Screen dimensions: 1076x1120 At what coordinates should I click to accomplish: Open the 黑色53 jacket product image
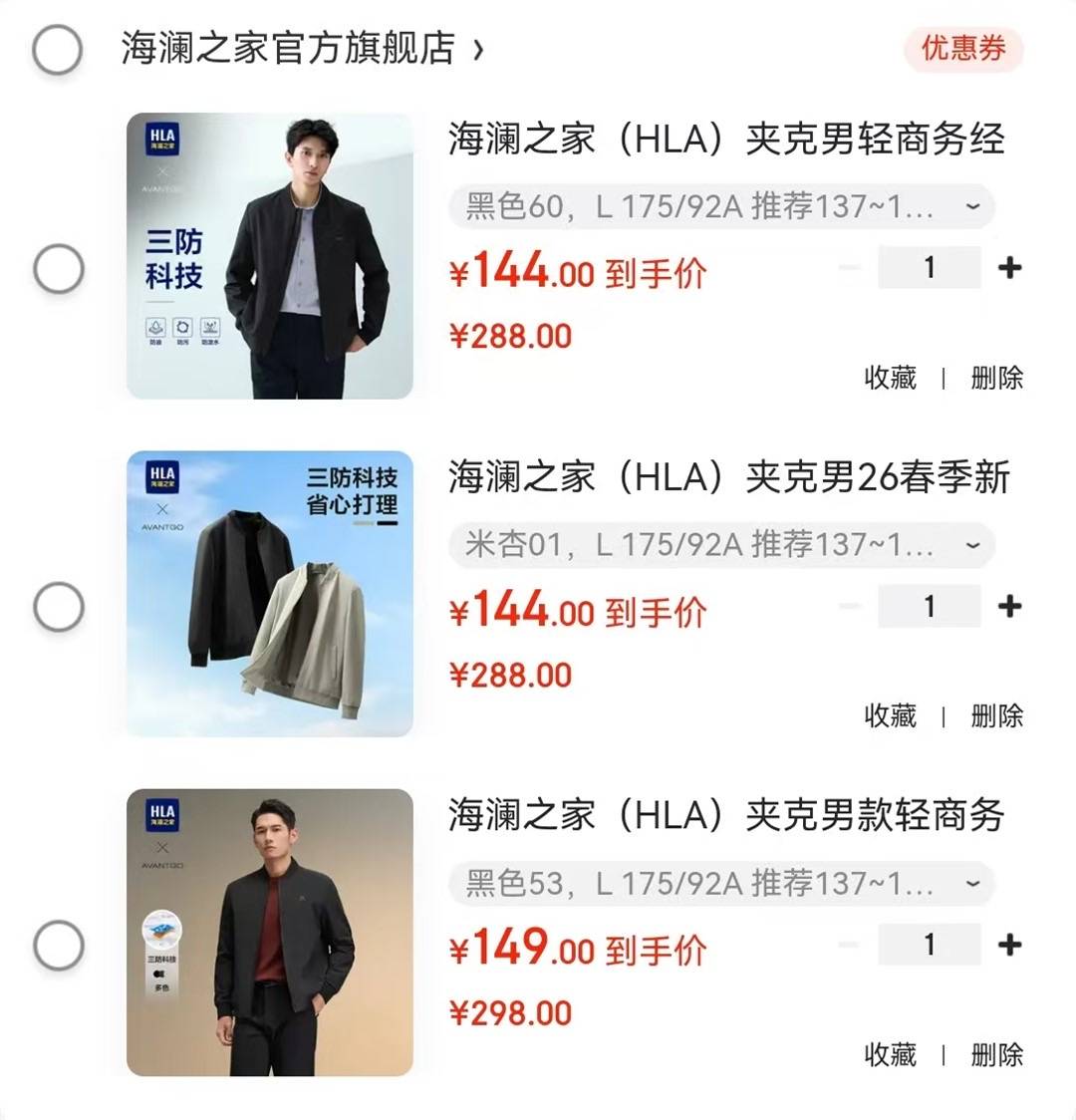click(270, 933)
